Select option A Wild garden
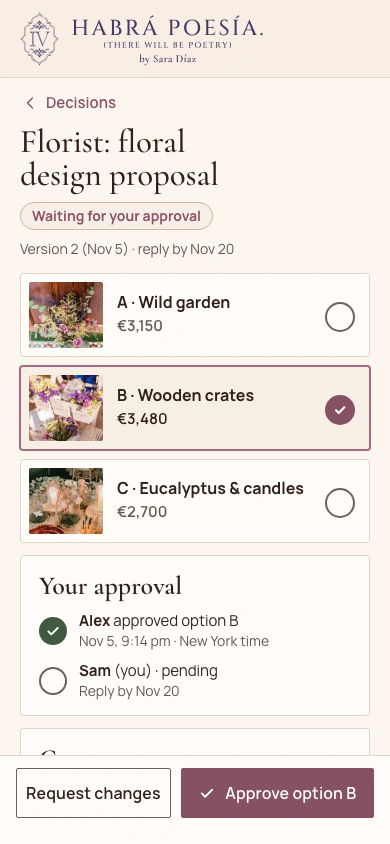This screenshot has width=390, height=844. click(x=339, y=316)
